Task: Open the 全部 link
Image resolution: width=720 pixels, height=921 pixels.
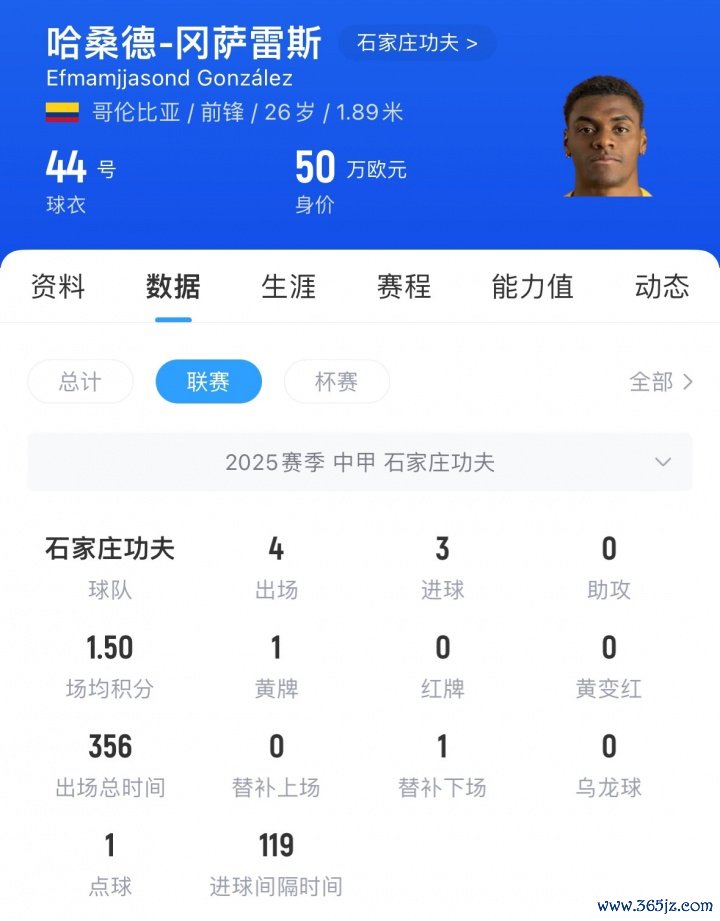Action: click(x=660, y=382)
